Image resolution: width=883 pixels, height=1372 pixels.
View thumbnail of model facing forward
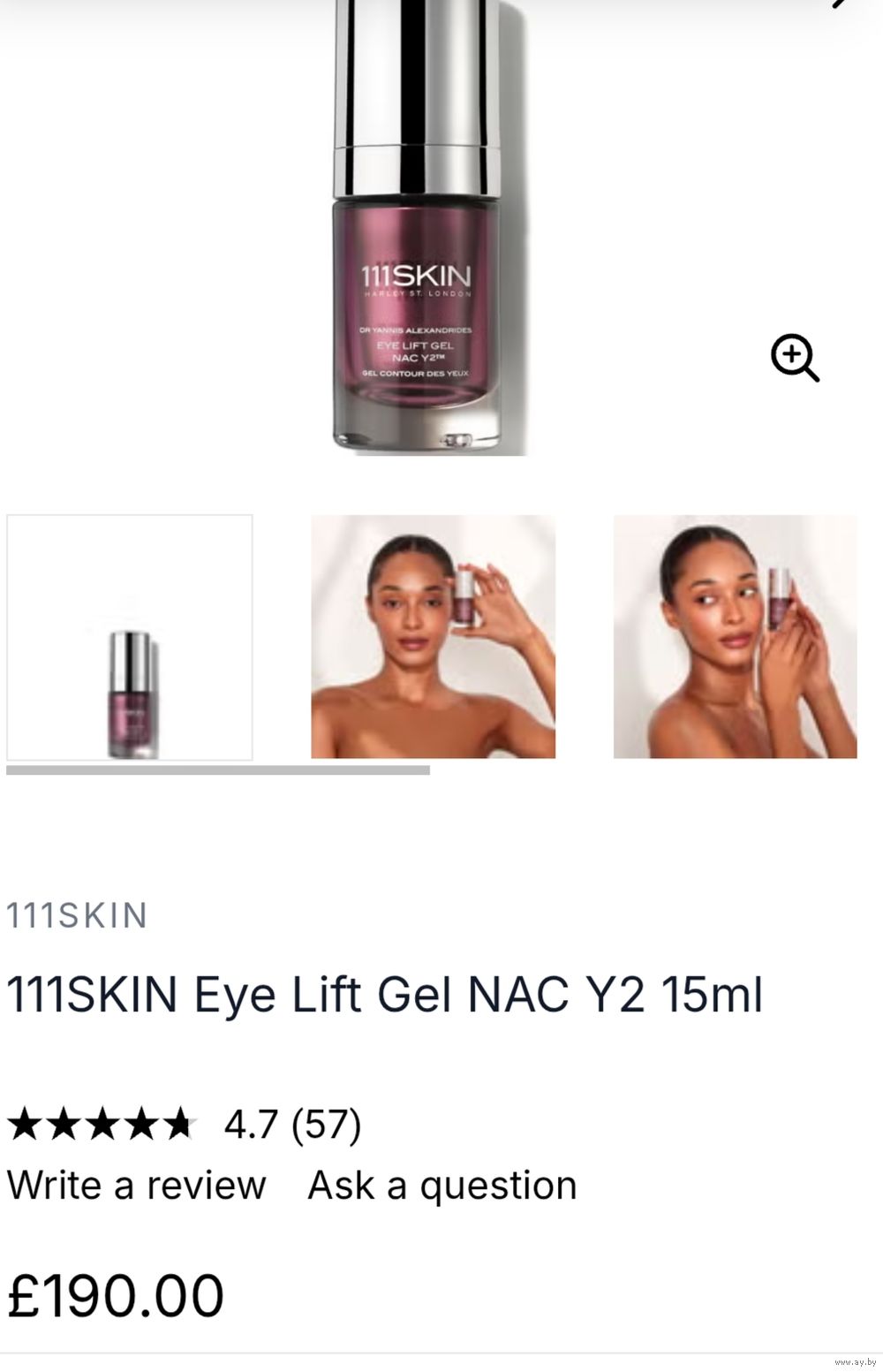433,637
